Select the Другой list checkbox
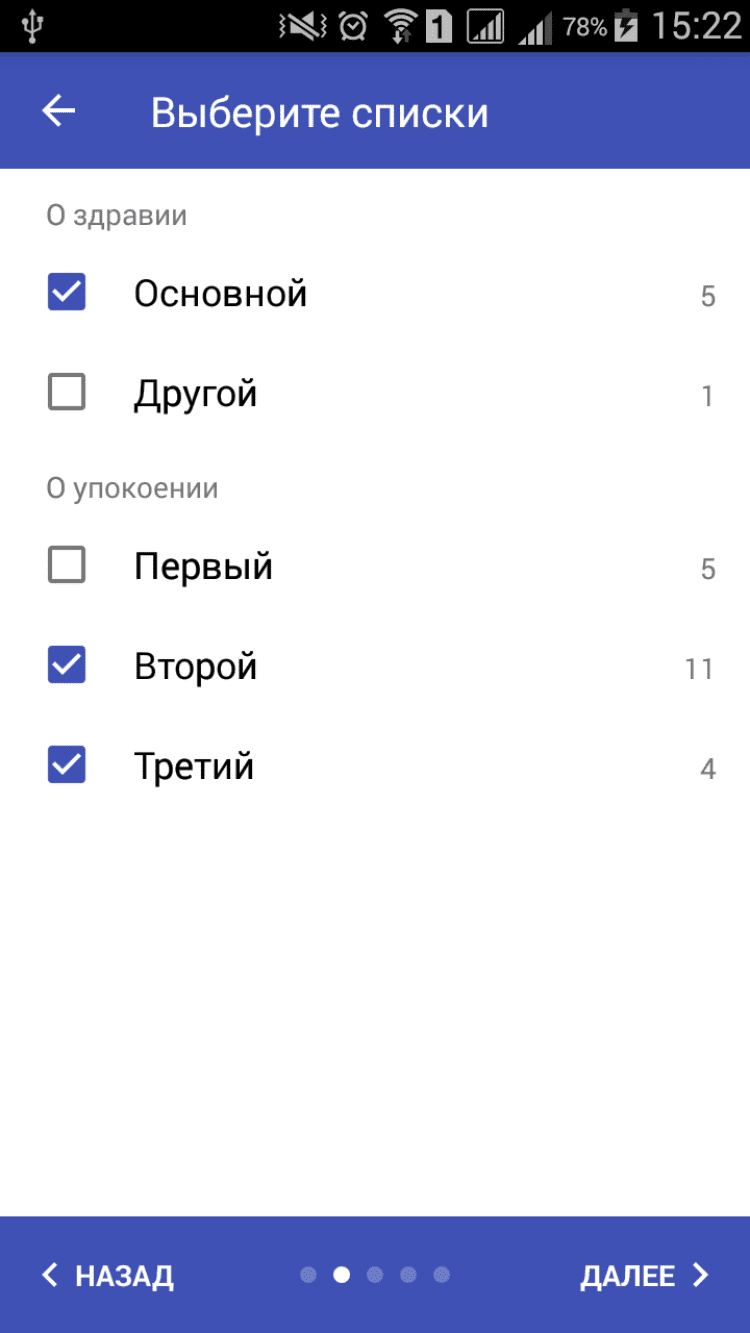This screenshot has height=1333, width=750. [67, 392]
